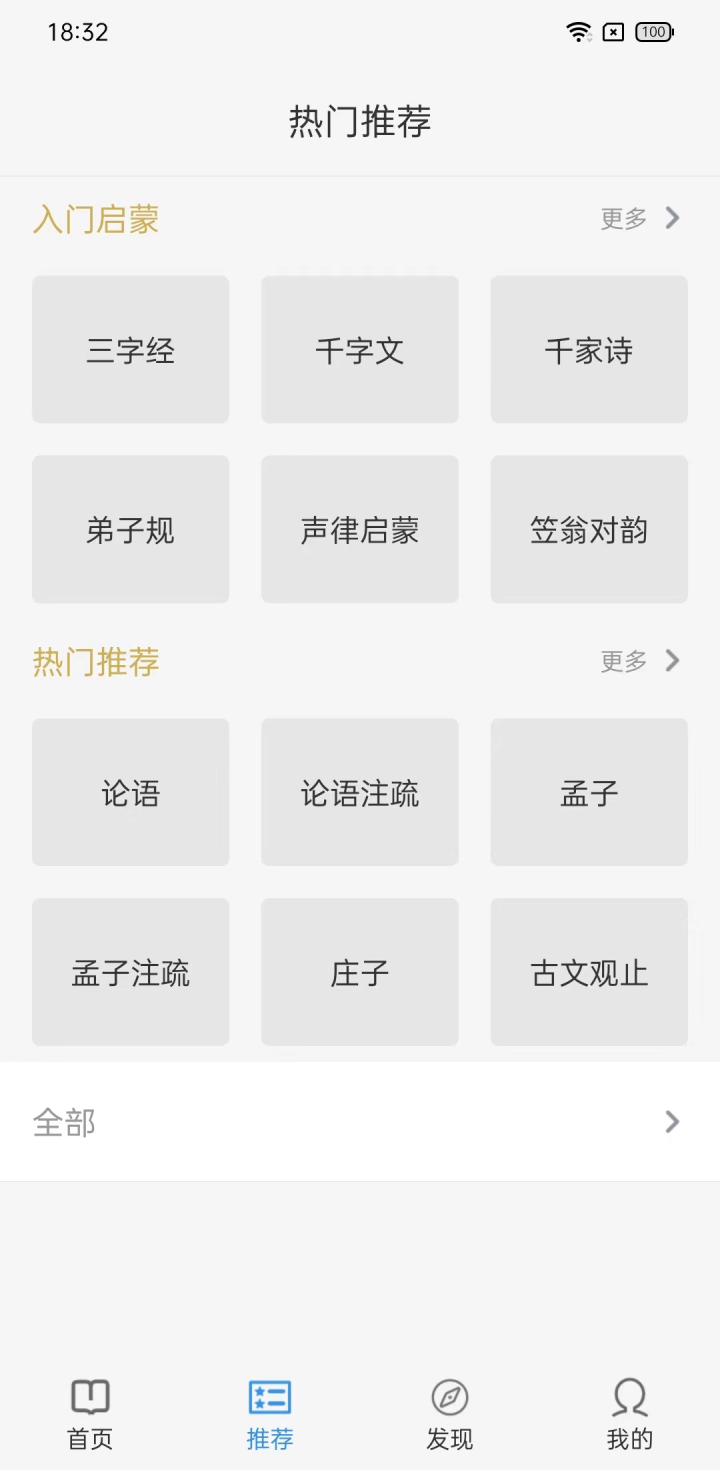
Task: Open 声律启蒙 from 入门启蒙
Action: pos(359,529)
